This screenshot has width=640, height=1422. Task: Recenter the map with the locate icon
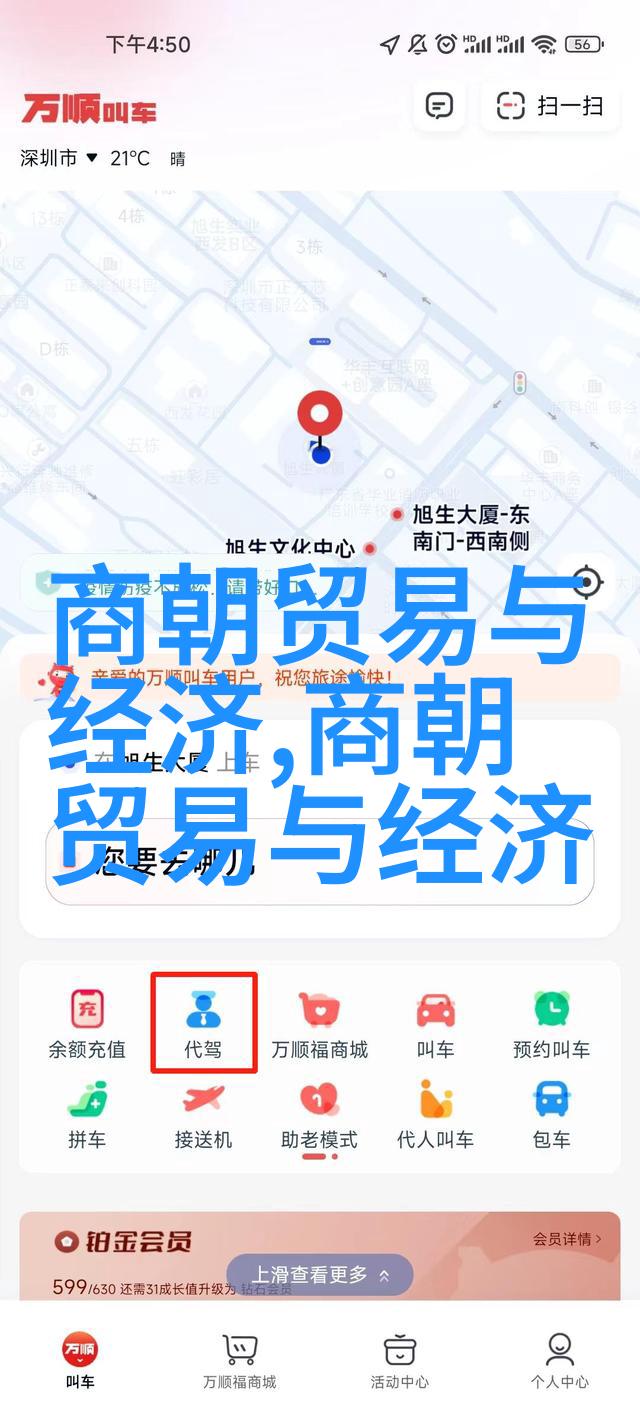(x=587, y=581)
